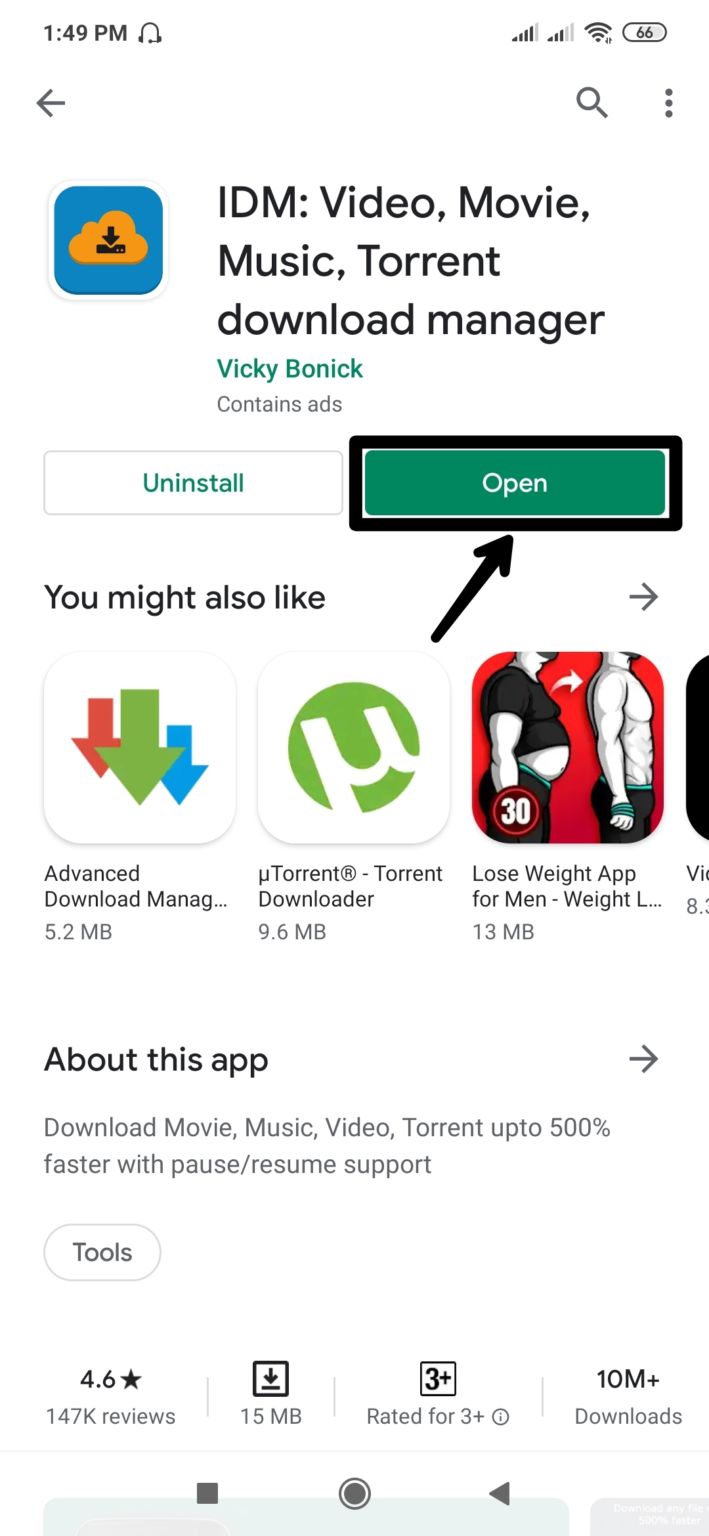Open the µTorrent Torrent Downloader card
The height and width of the screenshot is (1536, 709).
353,797
